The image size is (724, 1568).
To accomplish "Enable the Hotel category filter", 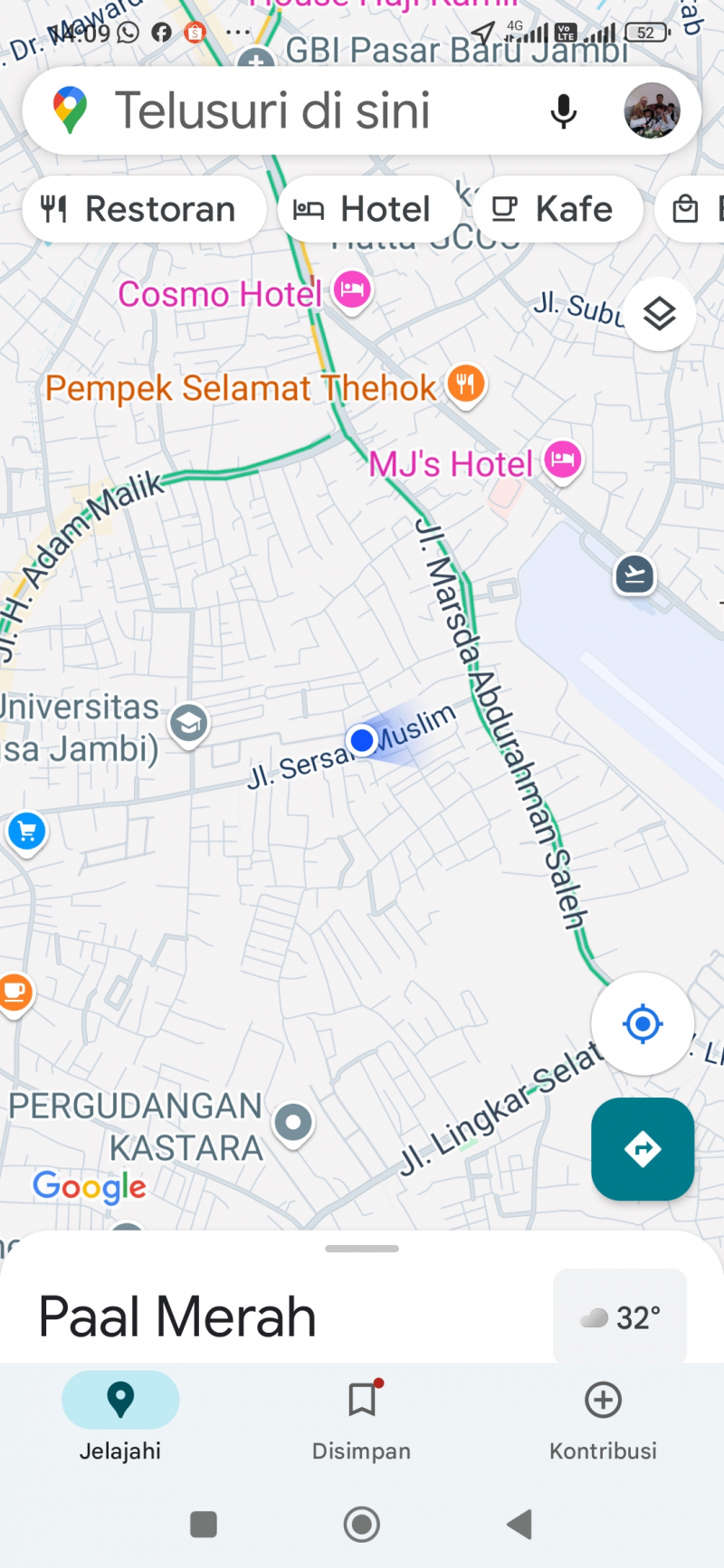I will pyautogui.click(x=366, y=208).
